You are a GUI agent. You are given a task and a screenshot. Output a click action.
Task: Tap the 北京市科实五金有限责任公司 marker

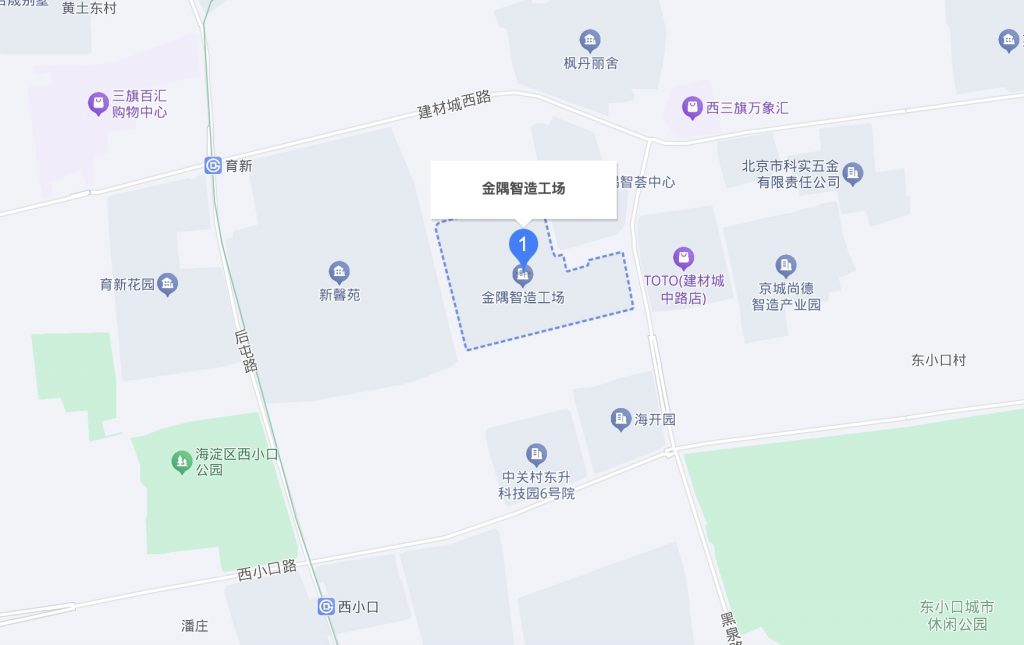pos(853,175)
